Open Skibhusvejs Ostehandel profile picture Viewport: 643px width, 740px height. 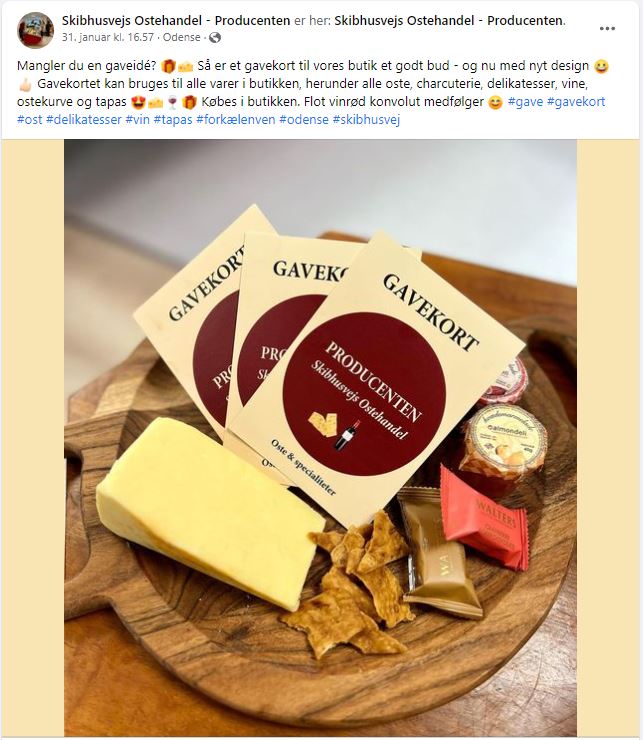[x=35, y=30]
